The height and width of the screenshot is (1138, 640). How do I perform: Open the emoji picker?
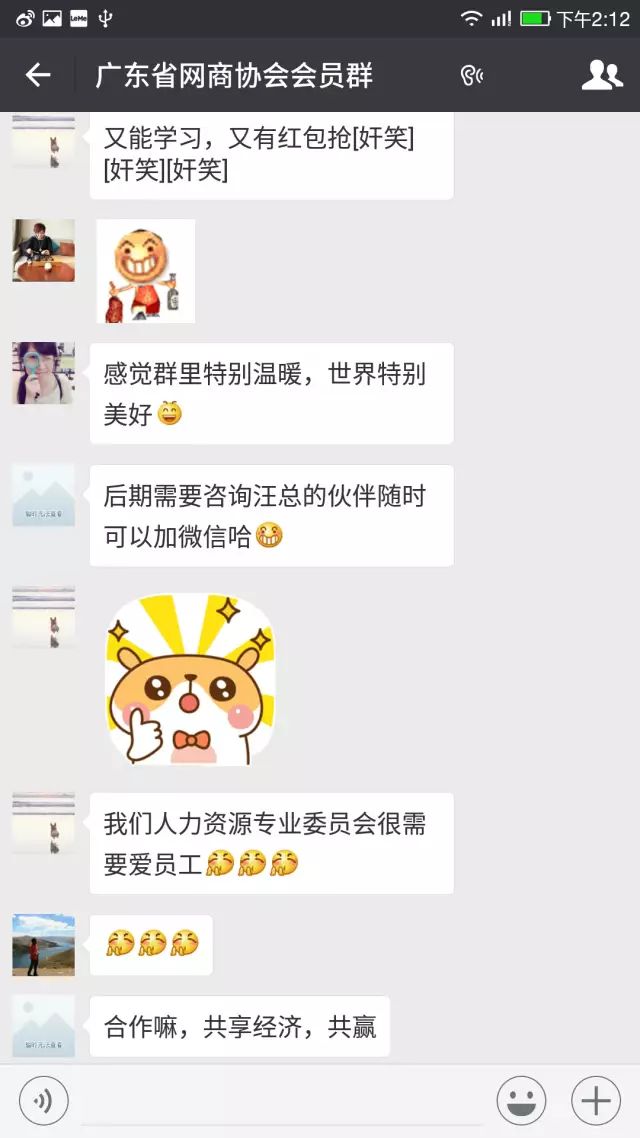(521, 1101)
